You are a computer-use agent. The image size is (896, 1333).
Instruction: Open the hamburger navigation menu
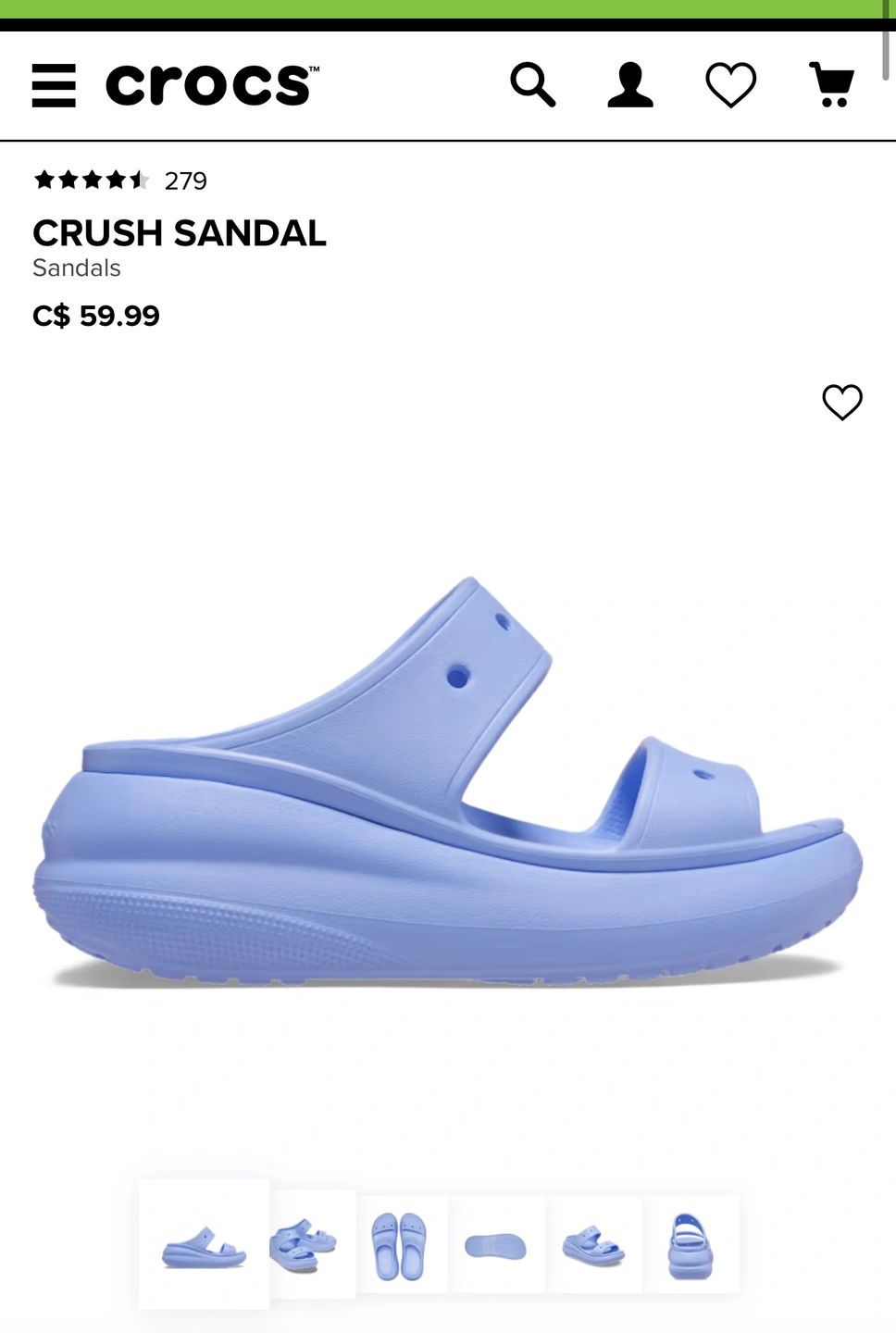54,85
